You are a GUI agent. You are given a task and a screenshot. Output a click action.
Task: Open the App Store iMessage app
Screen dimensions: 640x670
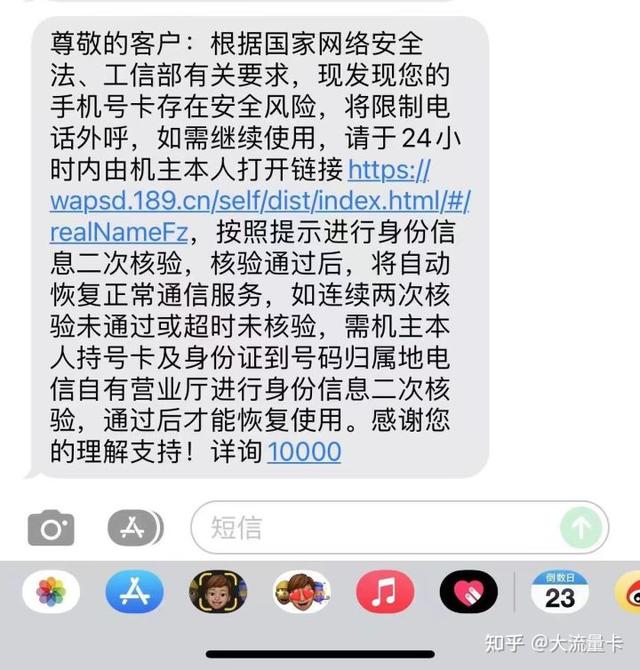click(x=134, y=592)
